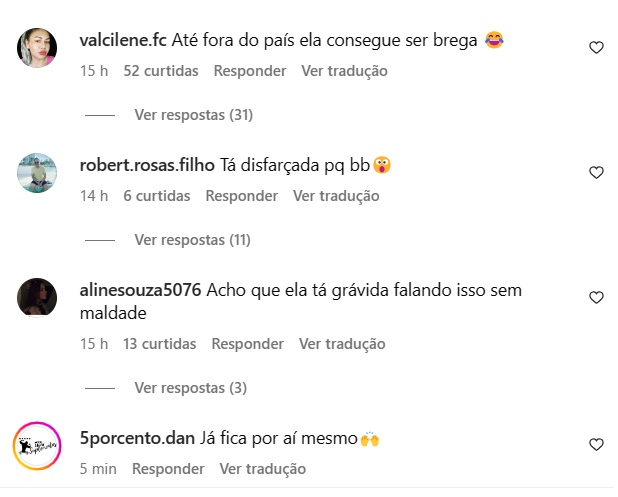
Task: Translate robert.rosas.filho's comment
Action: (336, 196)
